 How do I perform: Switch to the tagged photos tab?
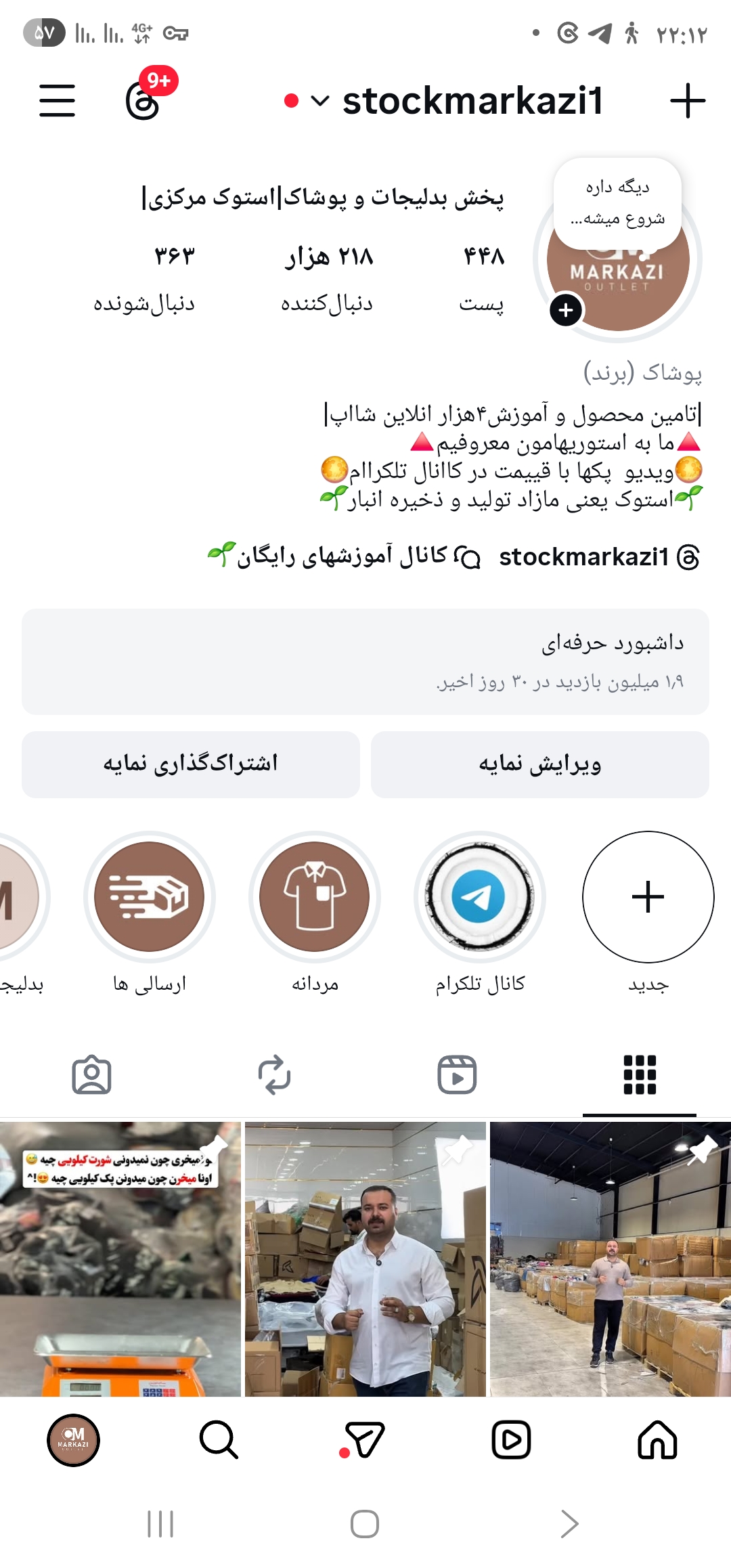click(91, 1074)
